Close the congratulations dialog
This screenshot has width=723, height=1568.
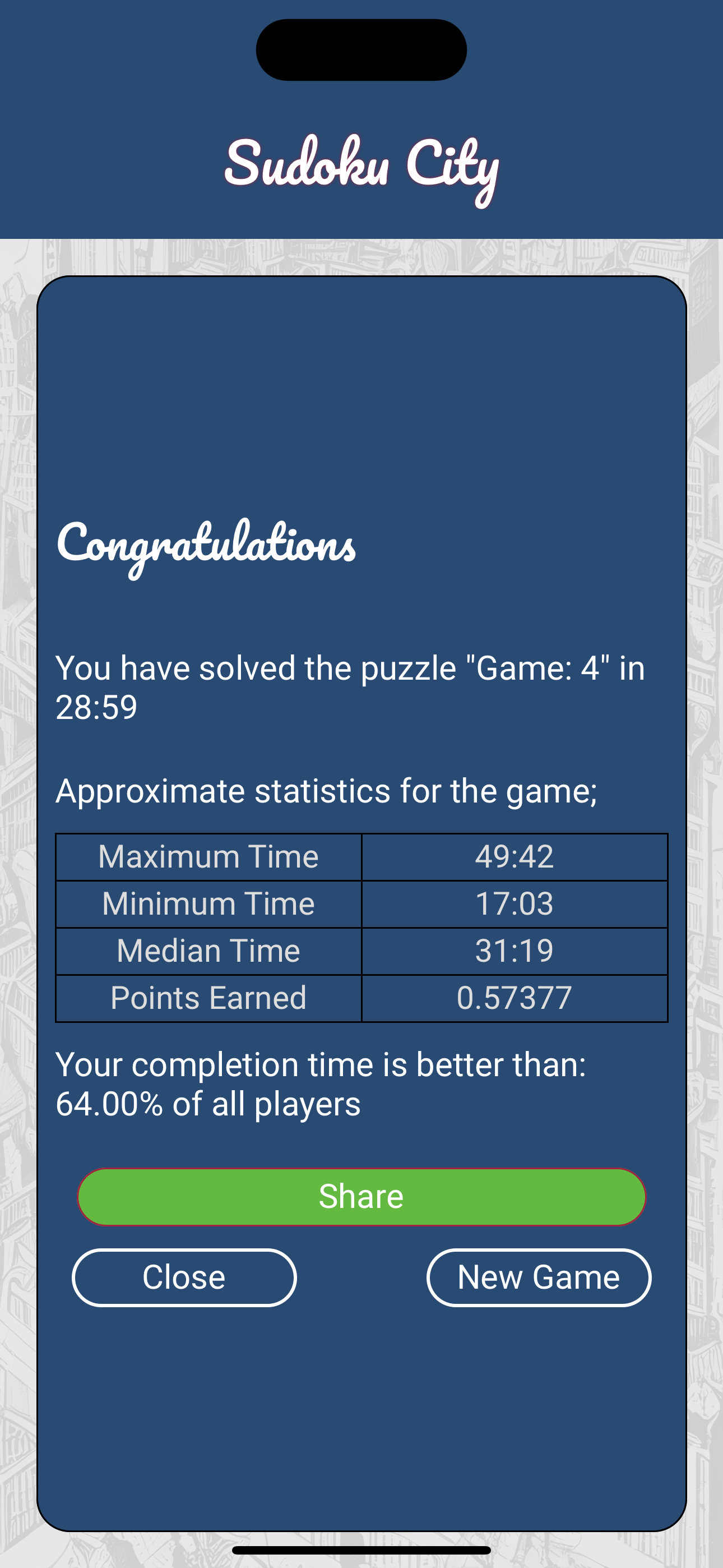click(x=184, y=1277)
